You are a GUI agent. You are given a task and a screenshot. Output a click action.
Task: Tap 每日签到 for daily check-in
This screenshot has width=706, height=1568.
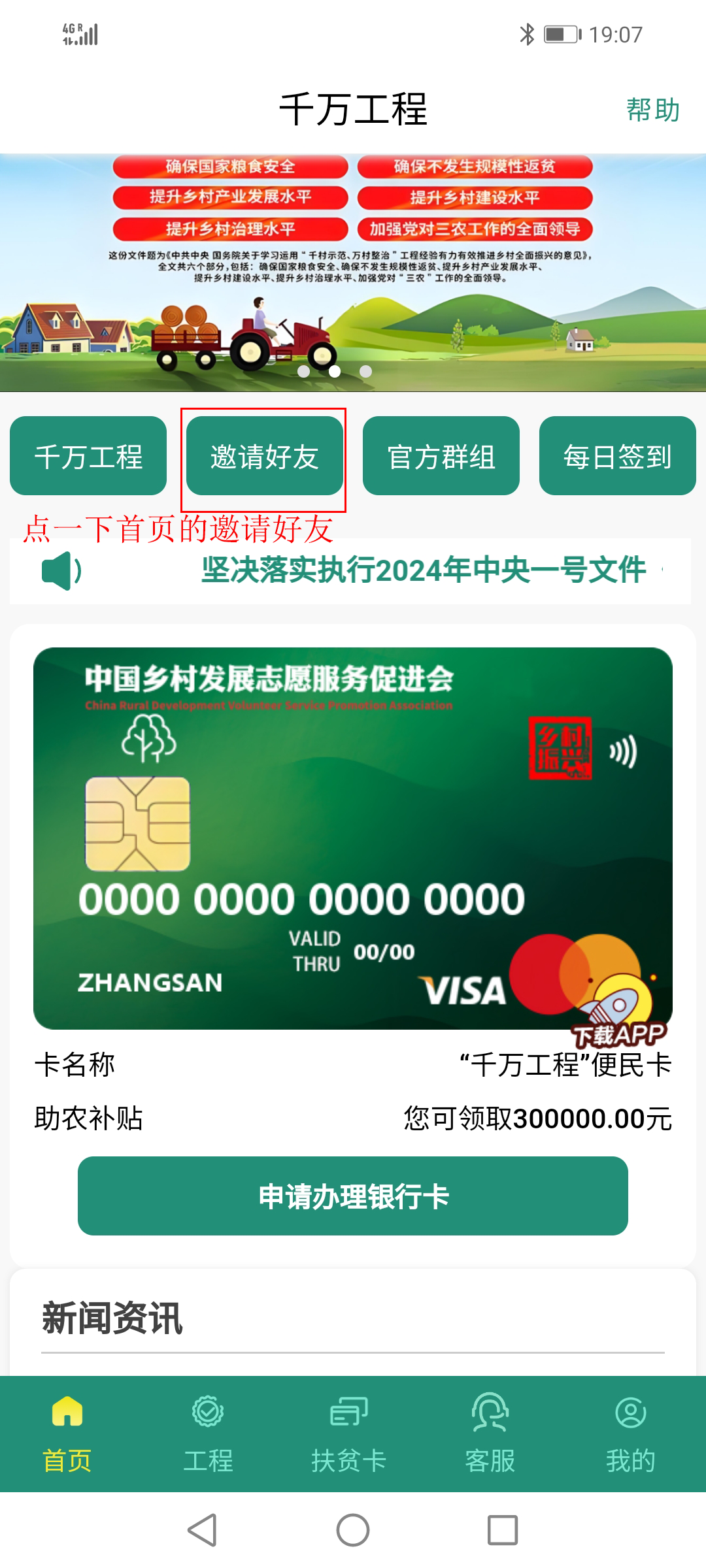pyautogui.click(x=617, y=456)
